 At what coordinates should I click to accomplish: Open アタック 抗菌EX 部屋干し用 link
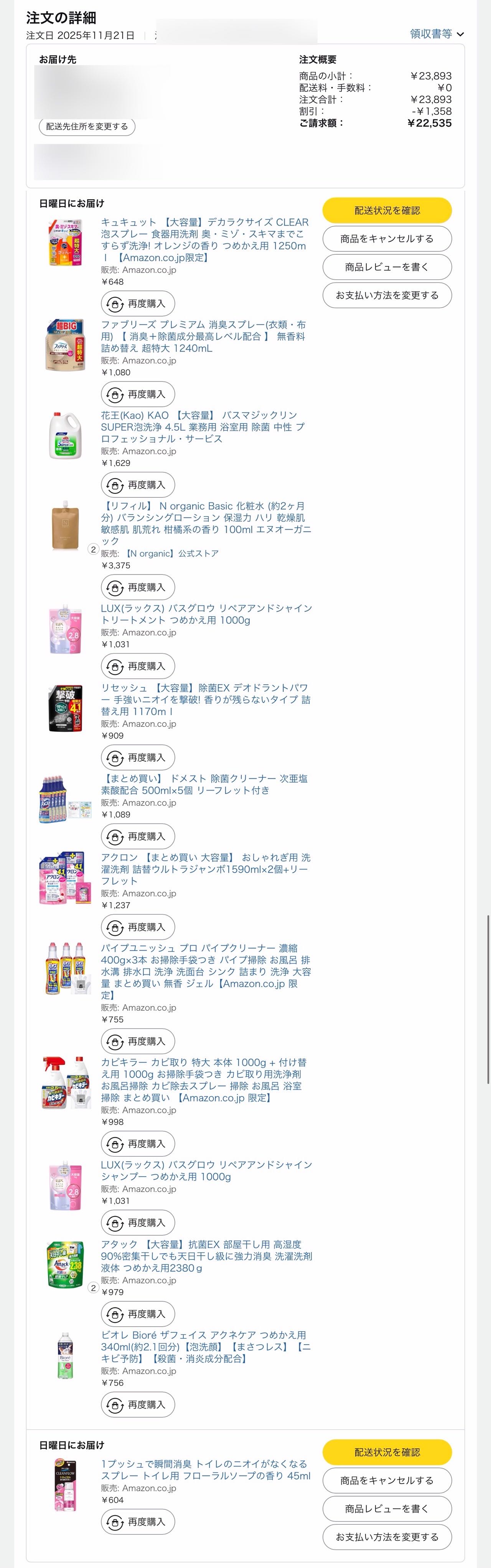tap(206, 1256)
